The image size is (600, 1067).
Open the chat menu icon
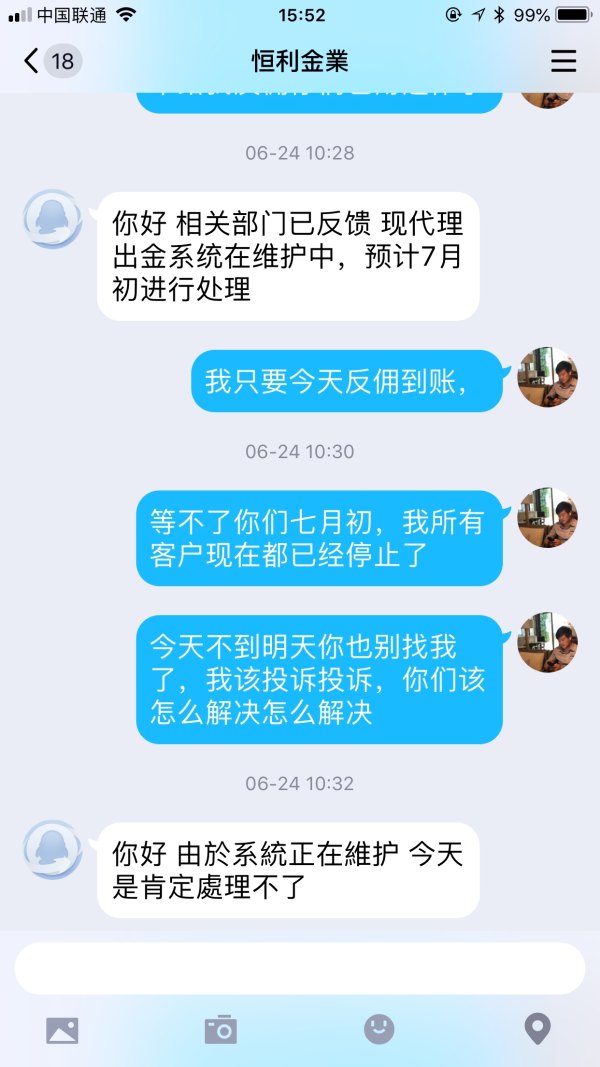point(564,61)
